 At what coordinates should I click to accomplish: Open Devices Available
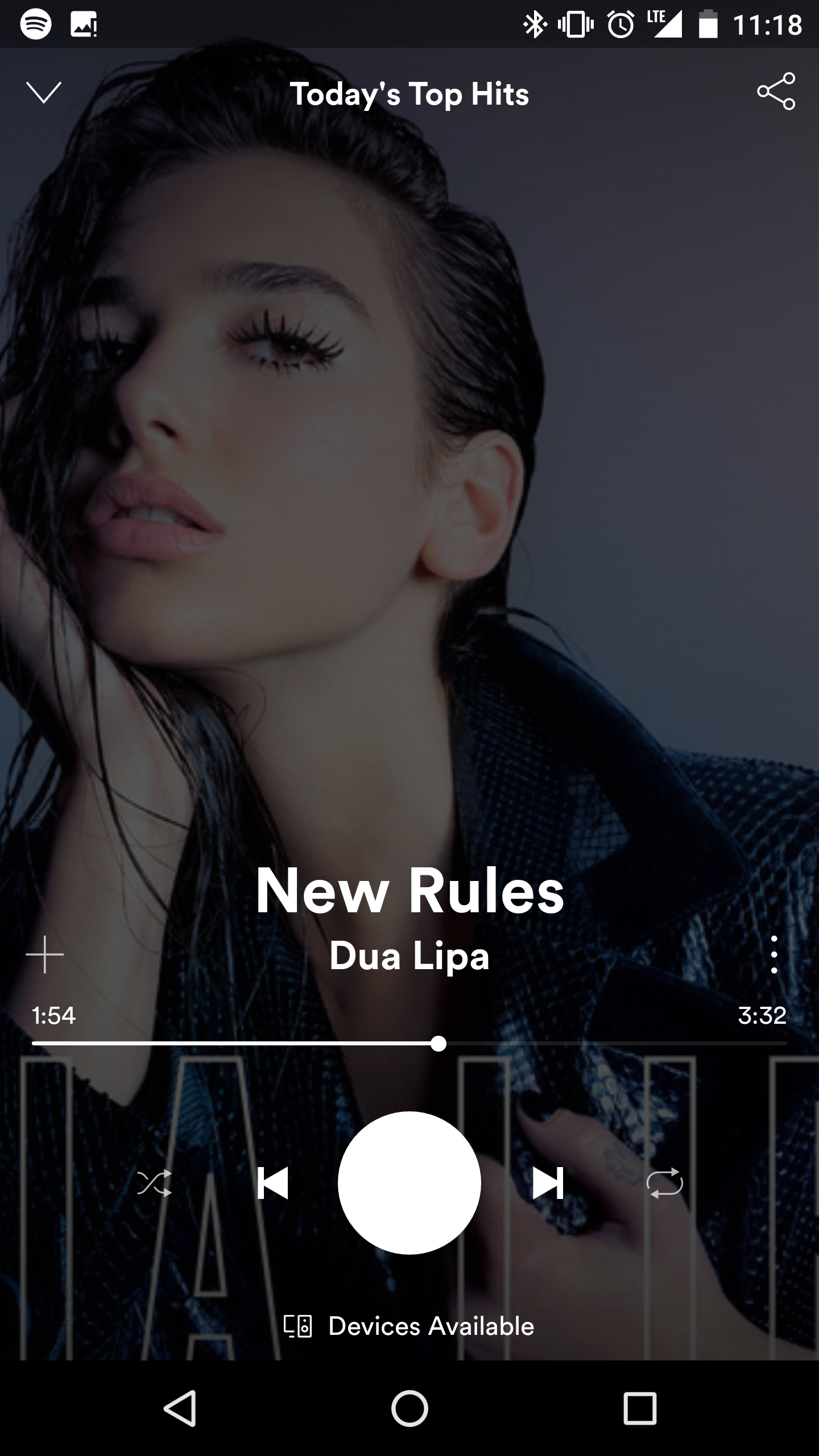(409, 1326)
